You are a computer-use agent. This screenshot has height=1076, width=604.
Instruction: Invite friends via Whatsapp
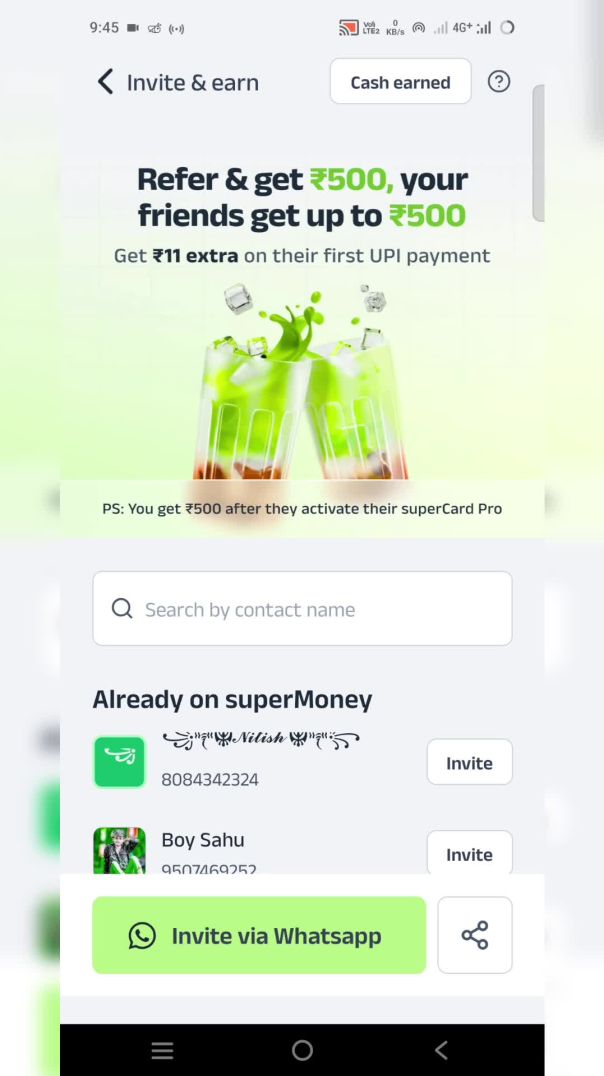pos(259,936)
